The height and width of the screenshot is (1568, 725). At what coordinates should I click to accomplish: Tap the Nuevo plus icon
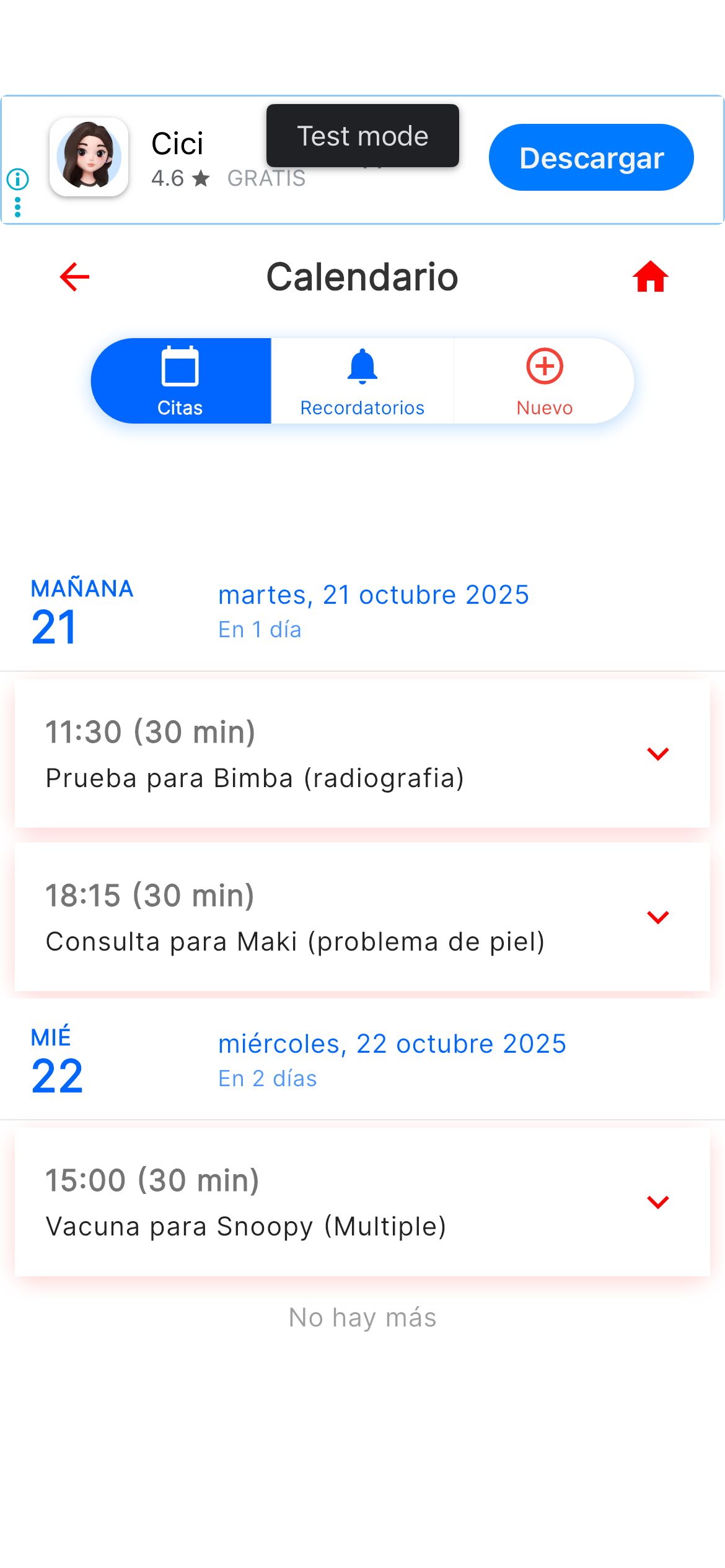(544, 367)
